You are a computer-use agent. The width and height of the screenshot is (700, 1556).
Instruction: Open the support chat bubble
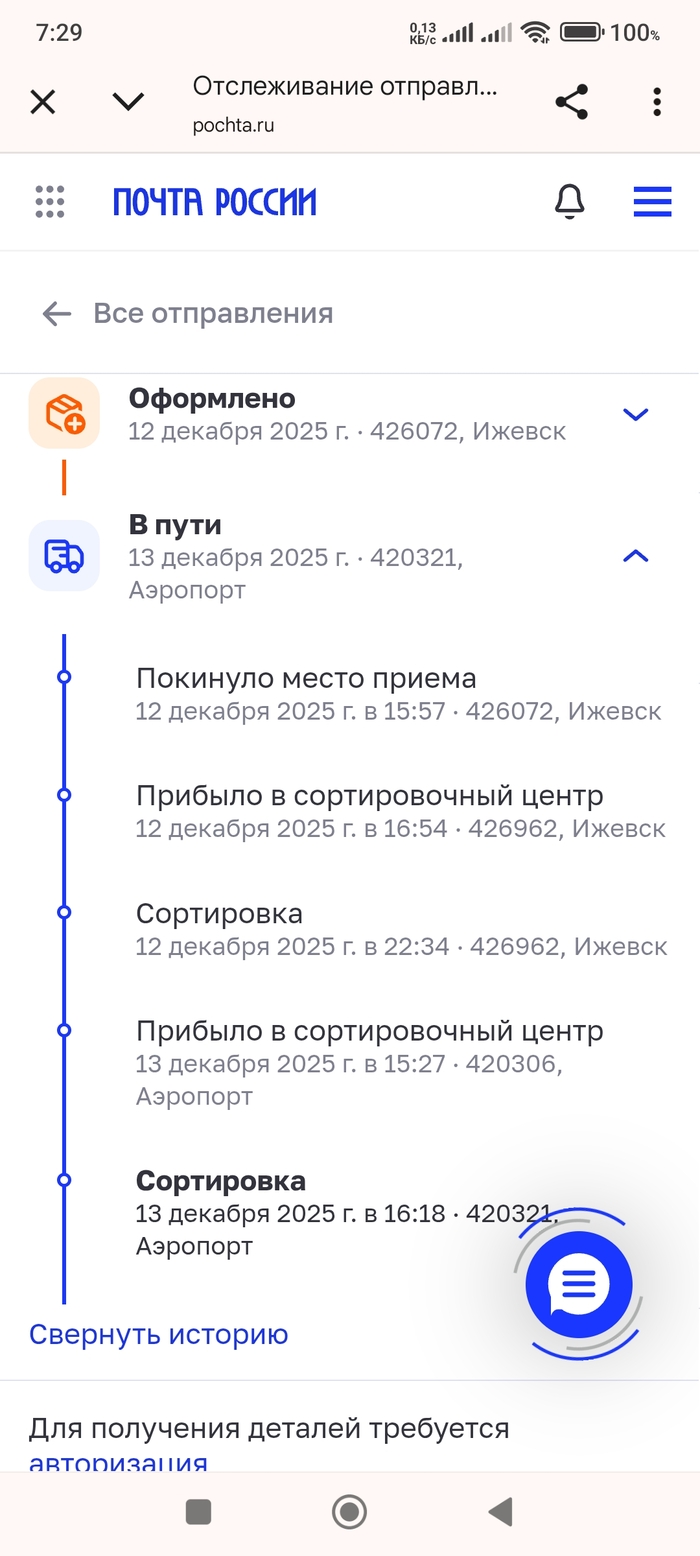tap(580, 1284)
